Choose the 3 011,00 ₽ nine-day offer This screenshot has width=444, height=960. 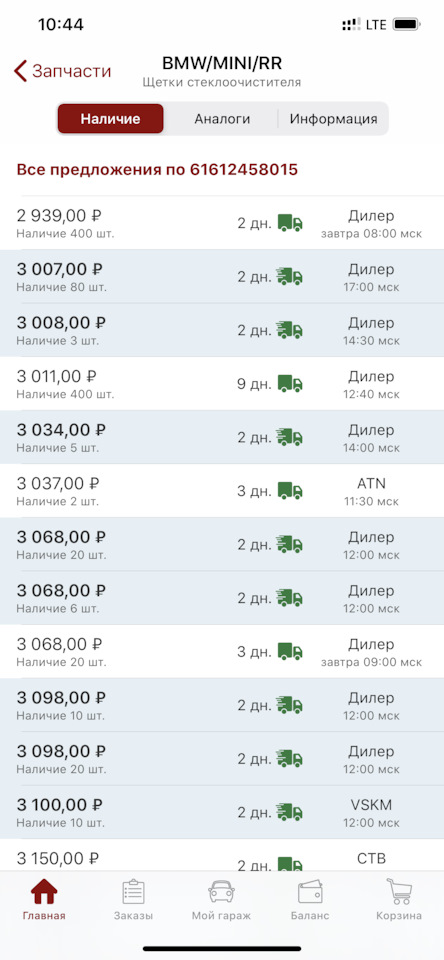[222, 384]
